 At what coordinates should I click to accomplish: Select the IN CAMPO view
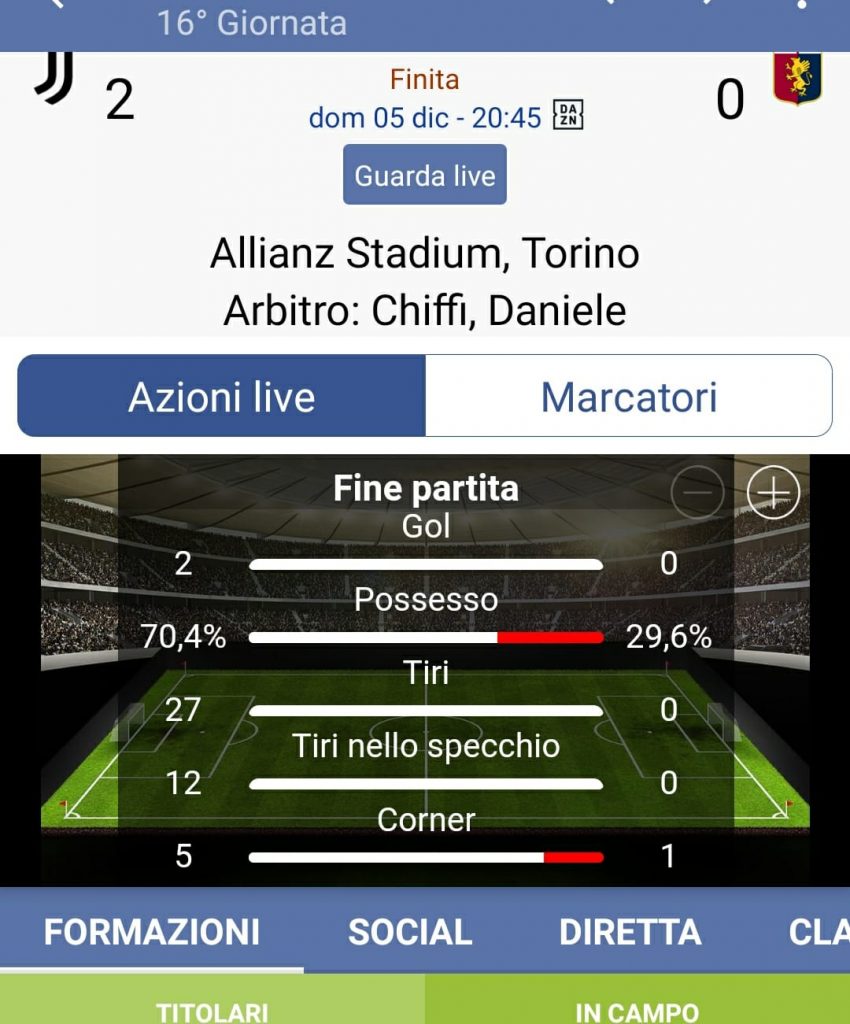pyautogui.click(x=637, y=1008)
